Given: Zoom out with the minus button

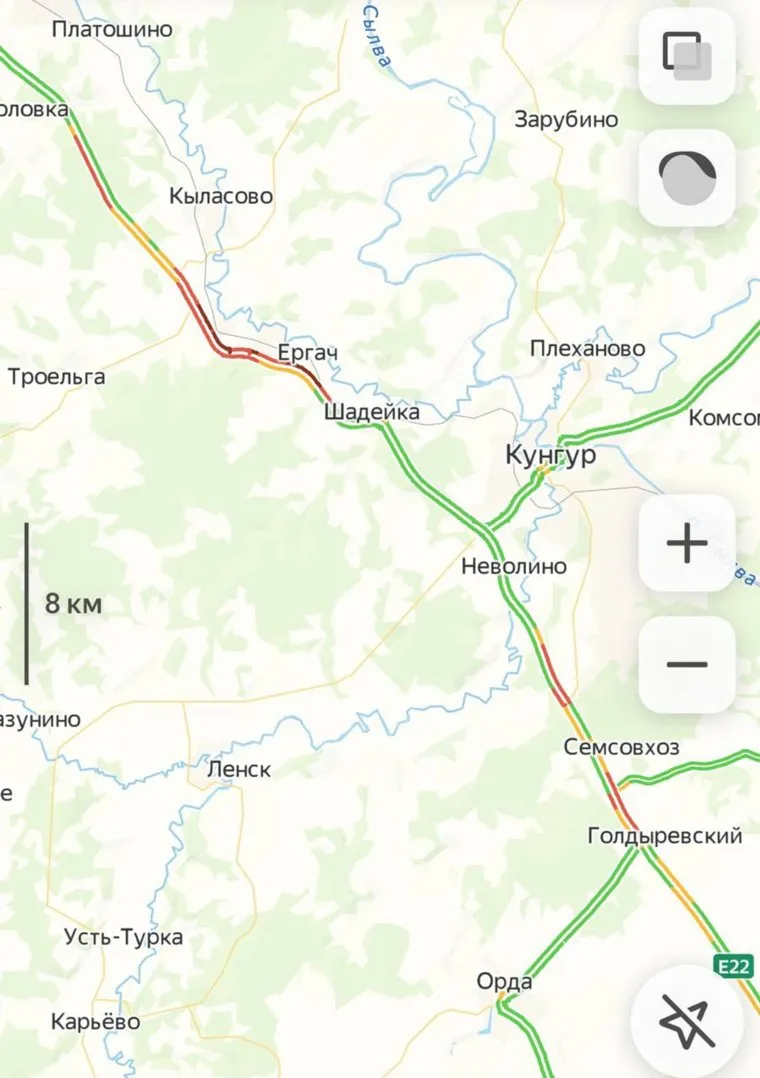Looking at the screenshot, I should click(687, 664).
